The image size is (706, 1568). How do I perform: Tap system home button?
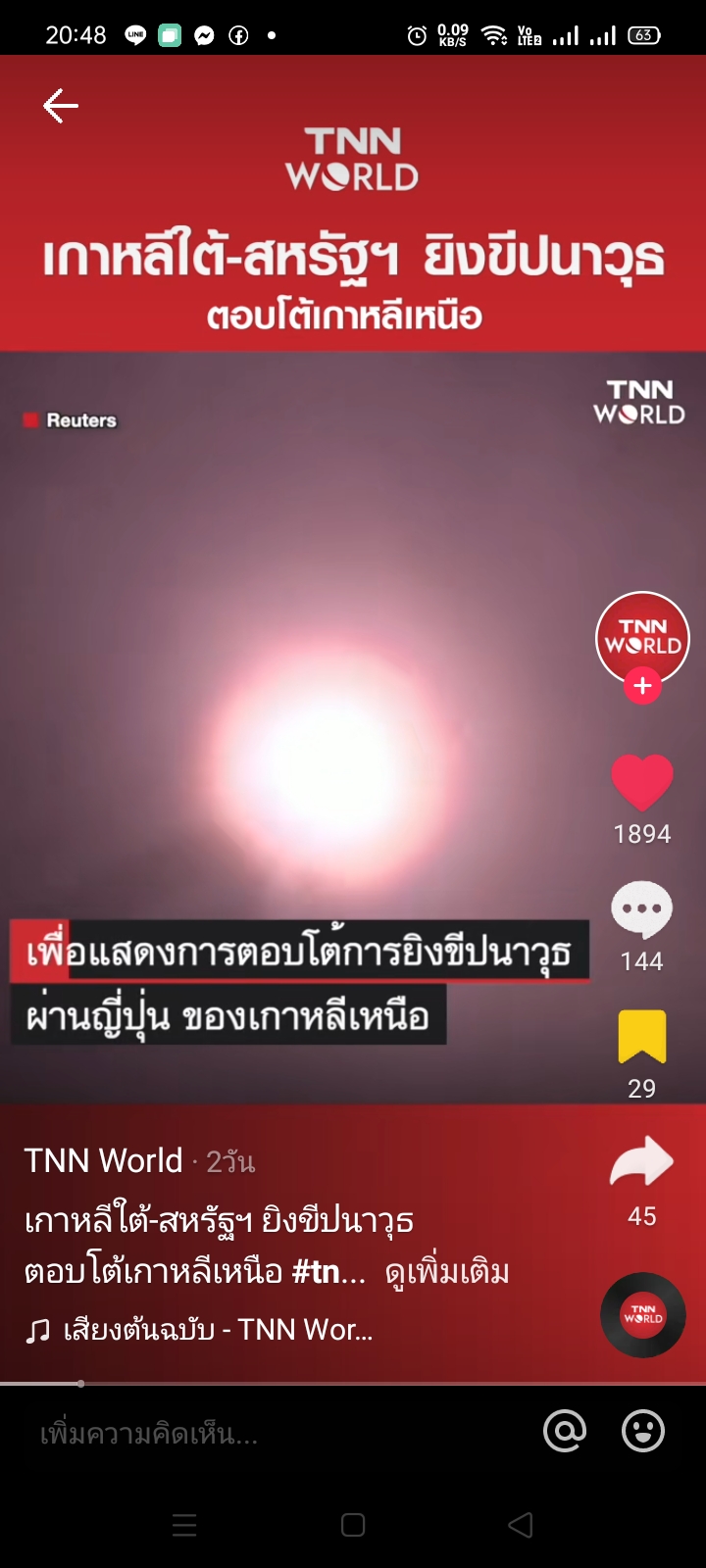point(353,1525)
